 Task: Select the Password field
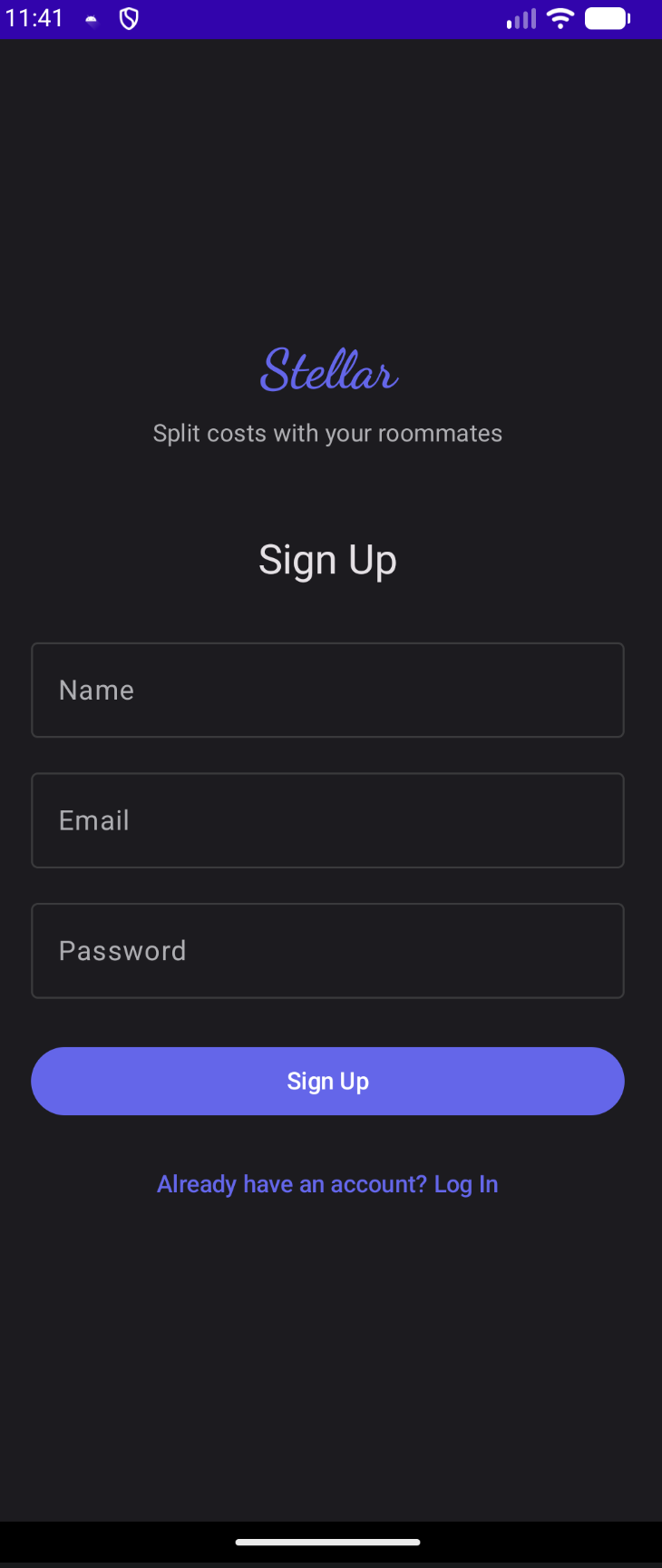(327, 951)
